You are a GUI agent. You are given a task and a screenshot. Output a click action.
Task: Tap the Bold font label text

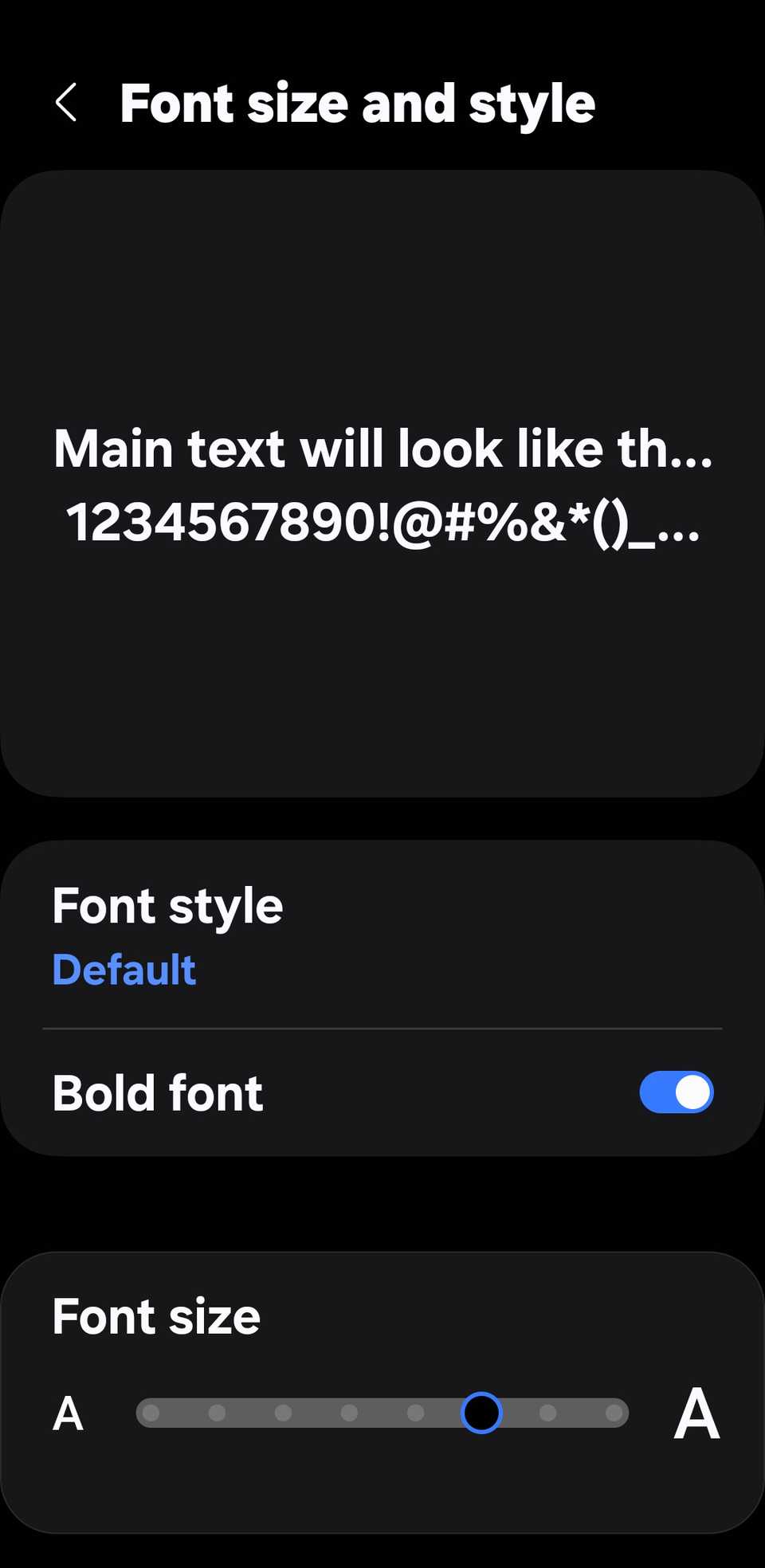[157, 1092]
